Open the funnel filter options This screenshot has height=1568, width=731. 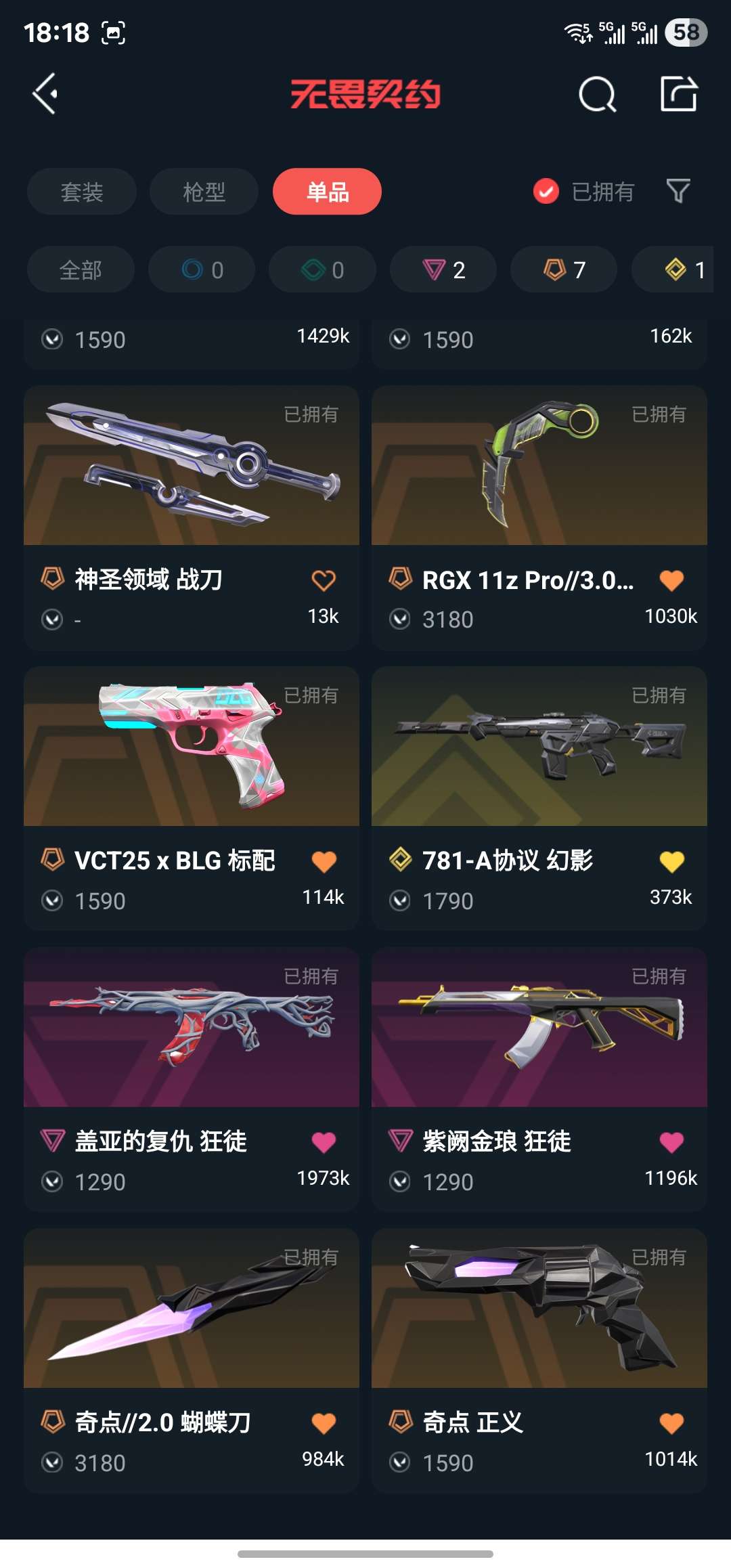pos(678,192)
